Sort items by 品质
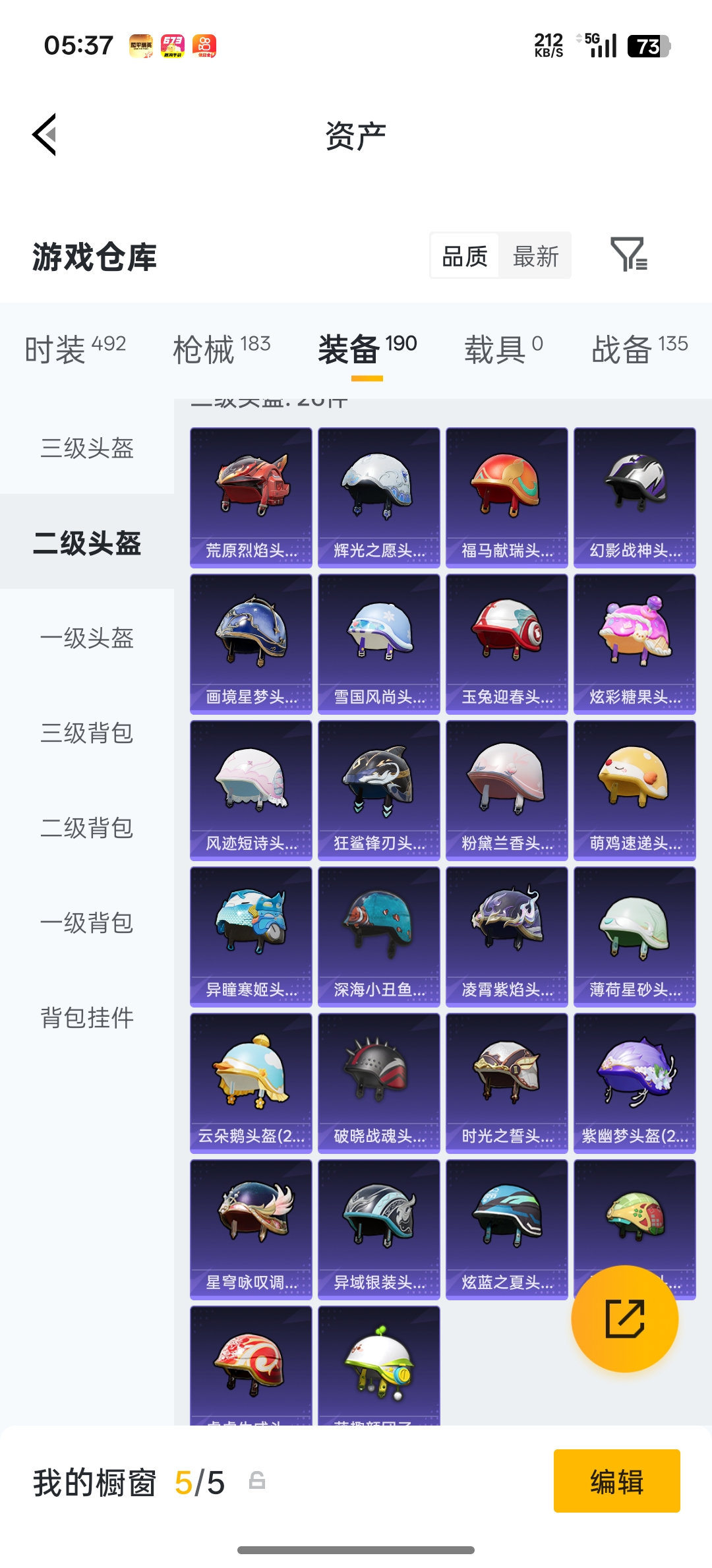Viewport: 712px width, 1568px height. [x=465, y=256]
